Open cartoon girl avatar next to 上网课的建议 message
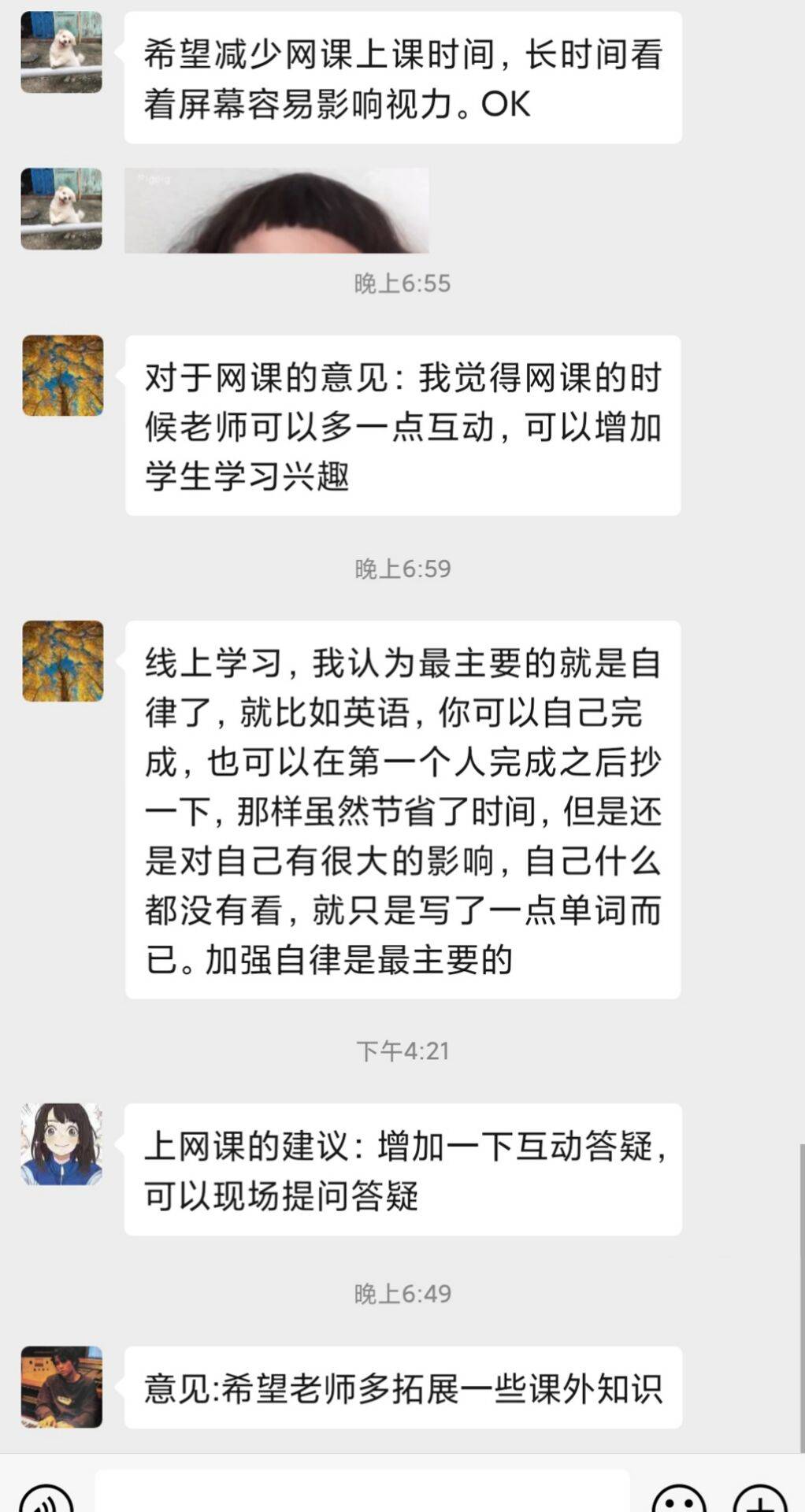The width and height of the screenshot is (805, 1512). [61, 1143]
